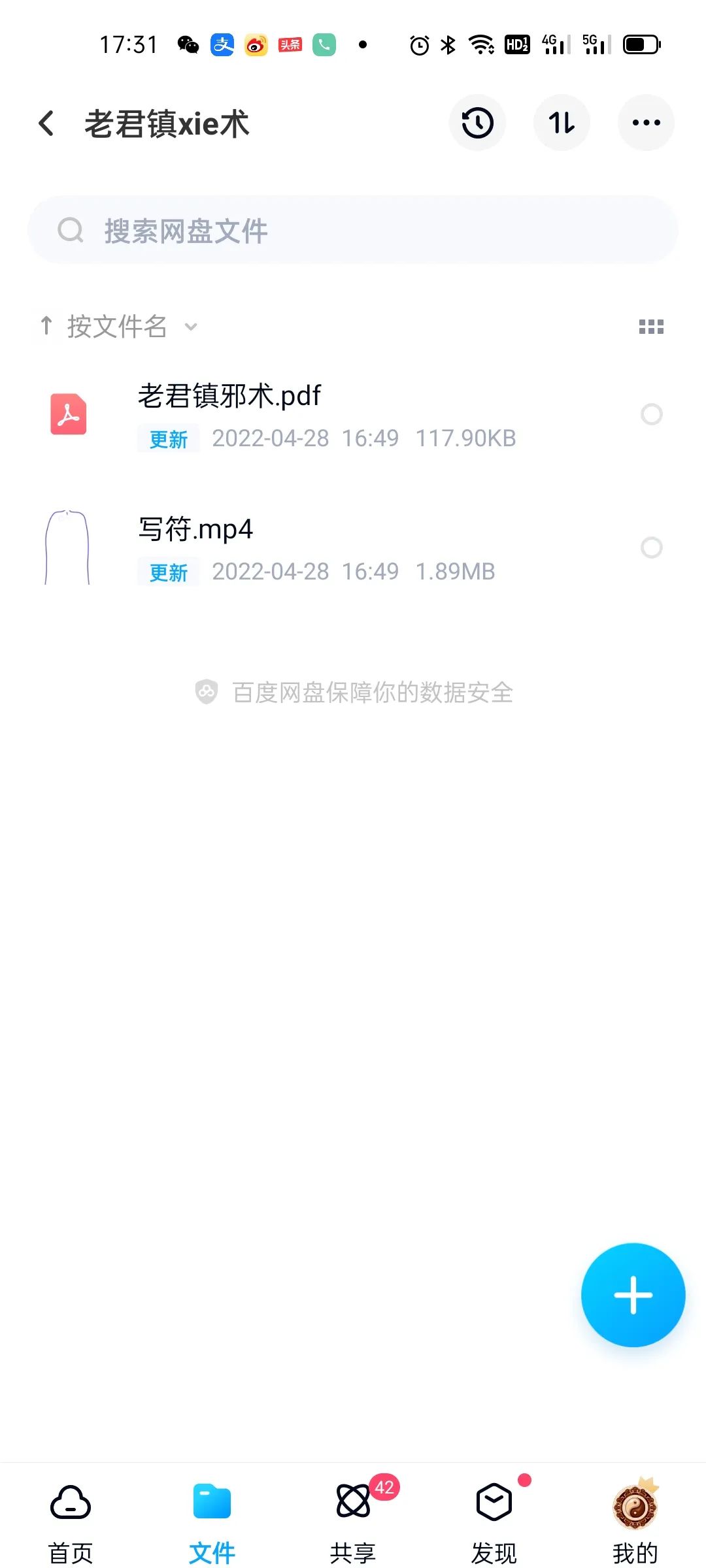Switch to grid view layout icon
This screenshot has height=1568, width=706.
652,326
